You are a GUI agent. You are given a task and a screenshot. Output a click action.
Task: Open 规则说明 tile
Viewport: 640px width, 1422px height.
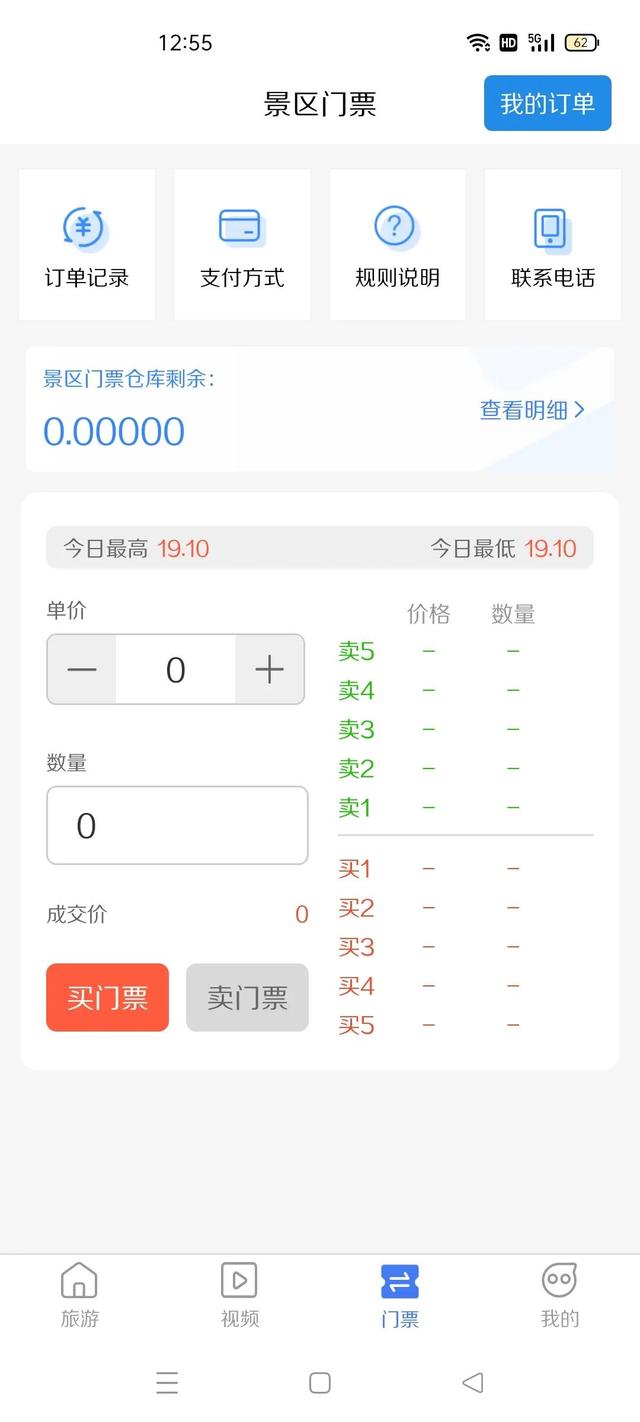pyautogui.click(x=397, y=245)
